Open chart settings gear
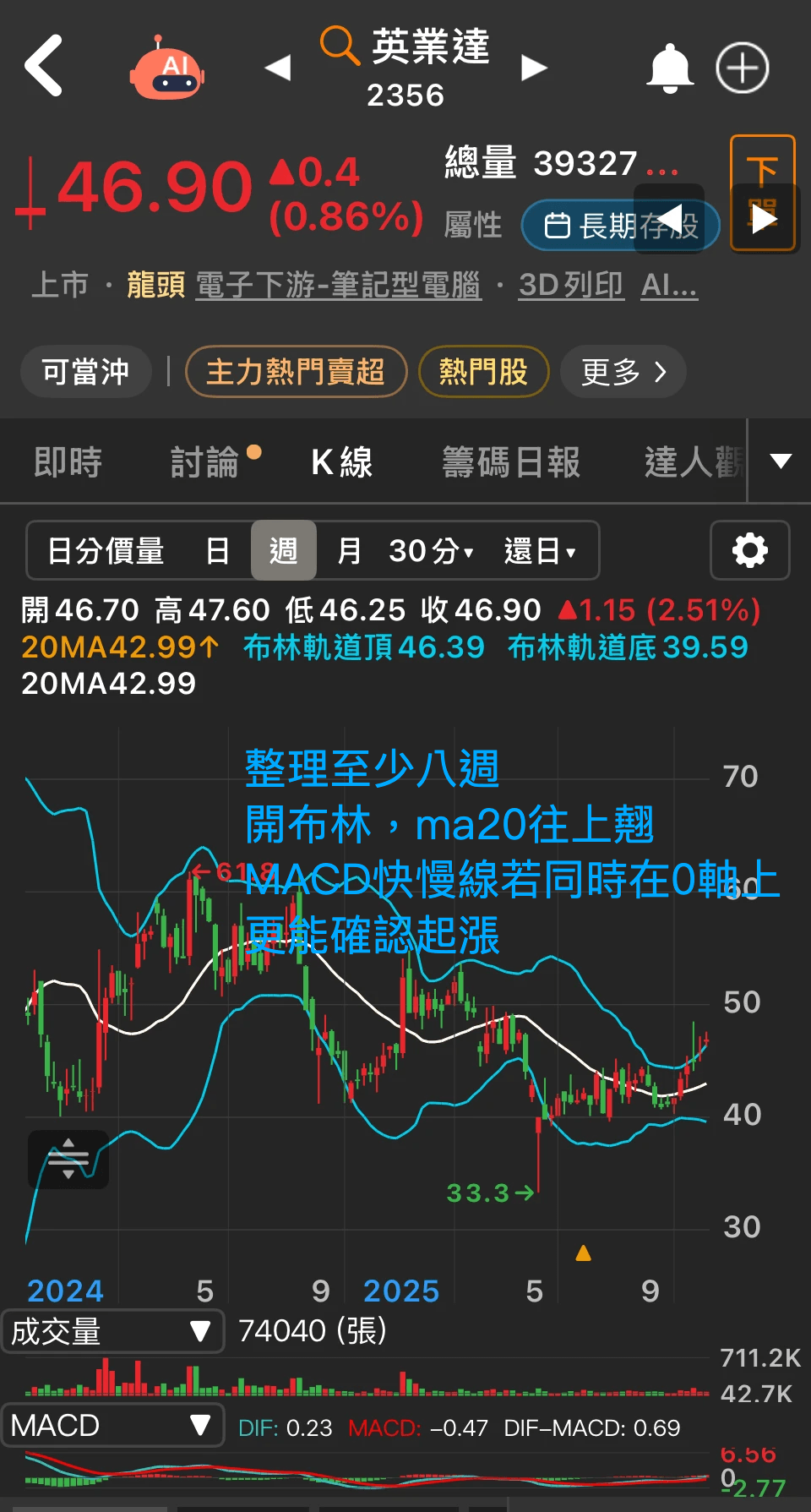Viewport: 811px width, 1512px height. point(749,551)
